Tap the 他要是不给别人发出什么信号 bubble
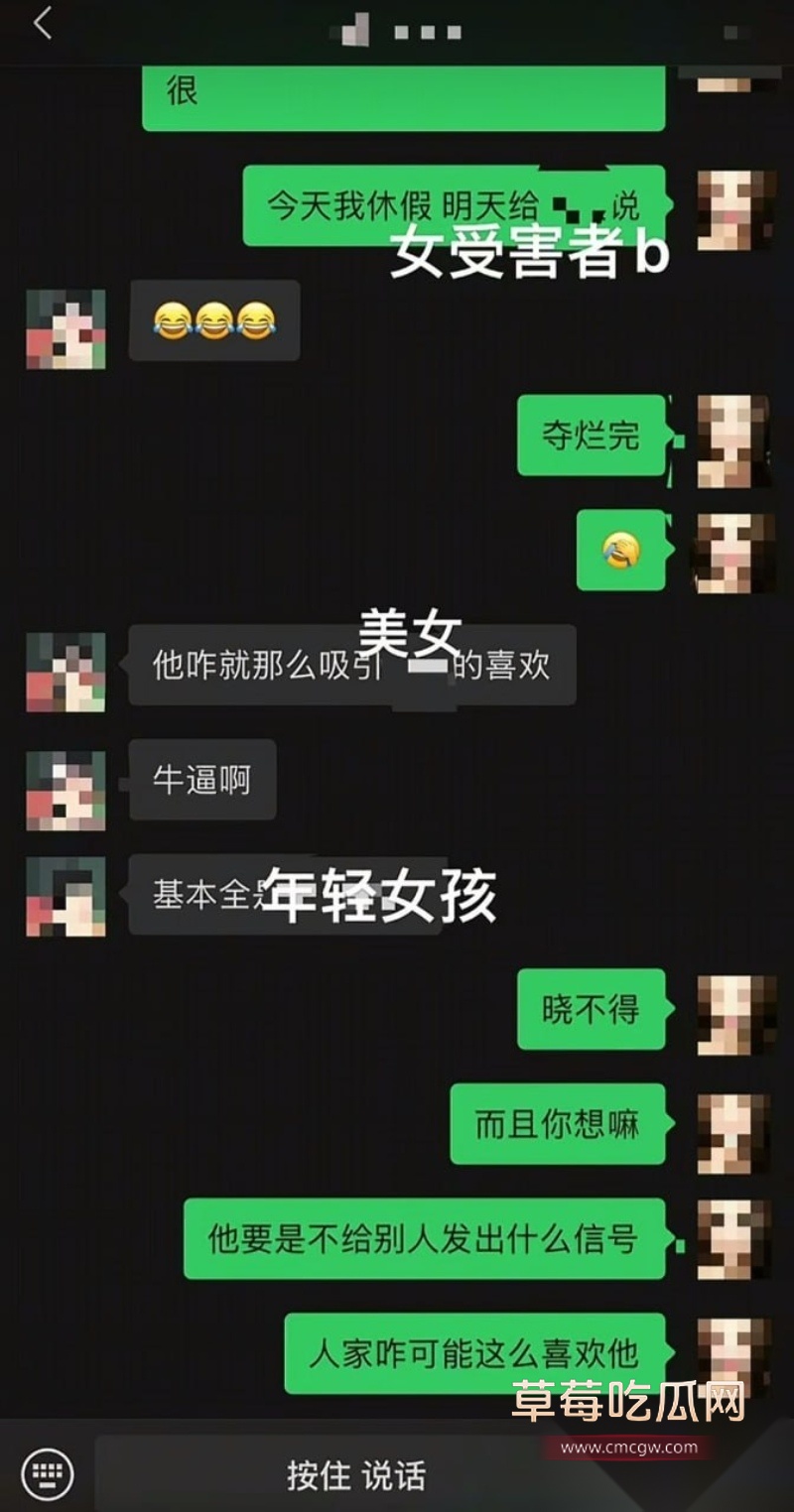Screen dimensions: 794x1512 (426, 1239)
